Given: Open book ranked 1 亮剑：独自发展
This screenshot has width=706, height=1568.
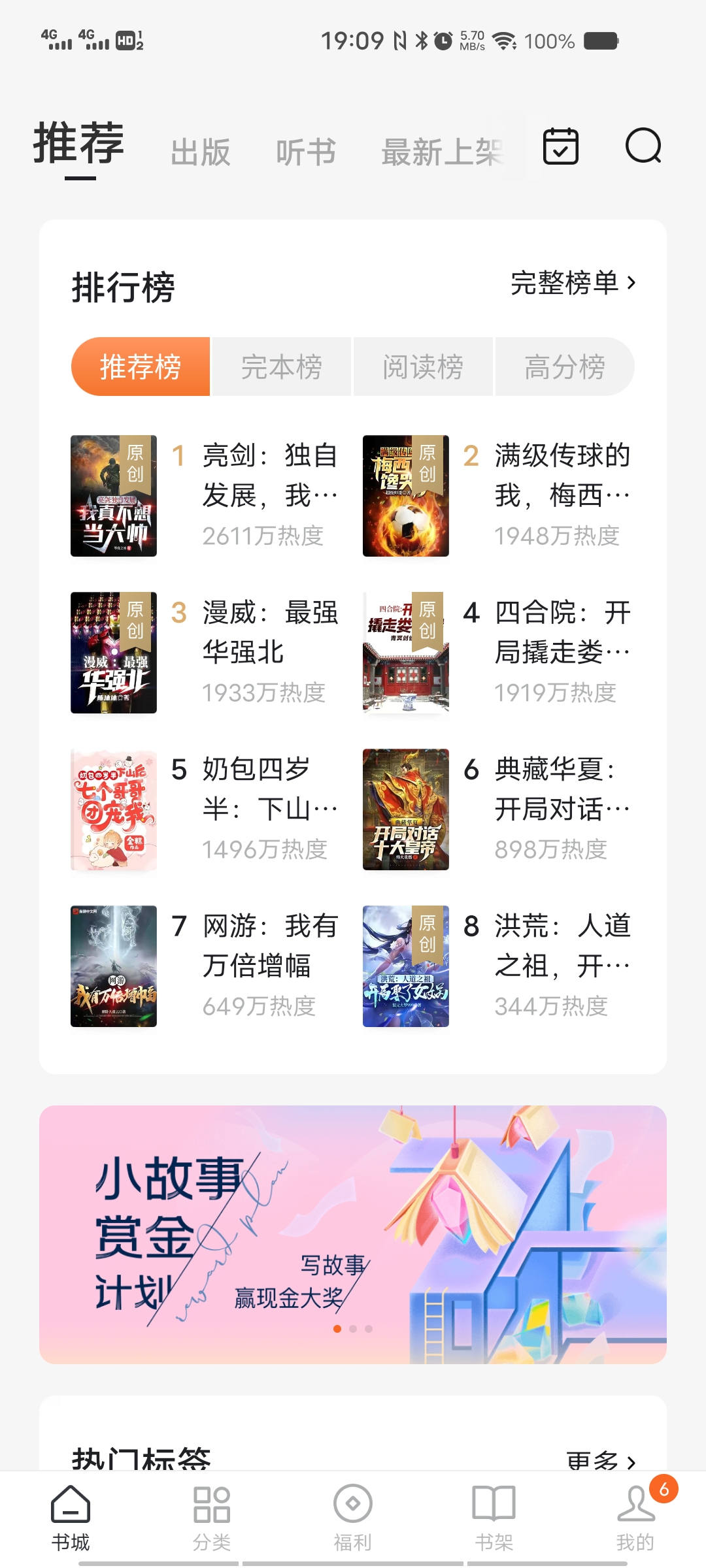Looking at the screenshot, I should click(269, 475).
